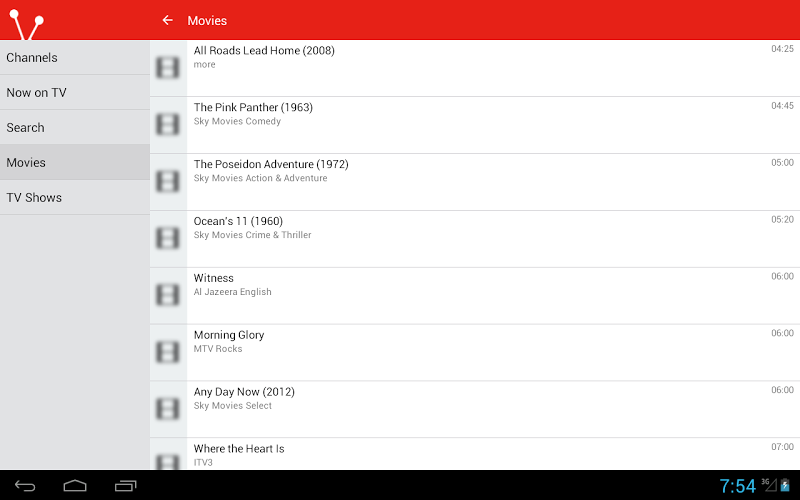The width and height of the screenshot is (800, 500).
Task: Switch to Now on TV
Action: click(75, 93)
